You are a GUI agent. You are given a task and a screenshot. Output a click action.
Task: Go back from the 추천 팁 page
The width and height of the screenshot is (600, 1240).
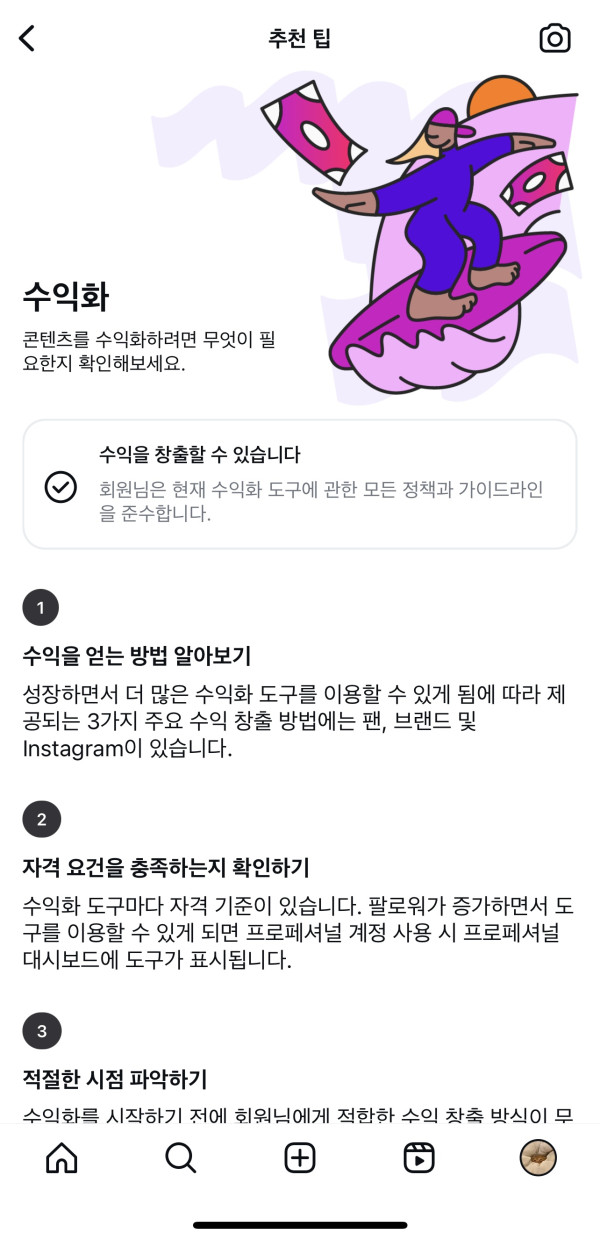point(27,39)
